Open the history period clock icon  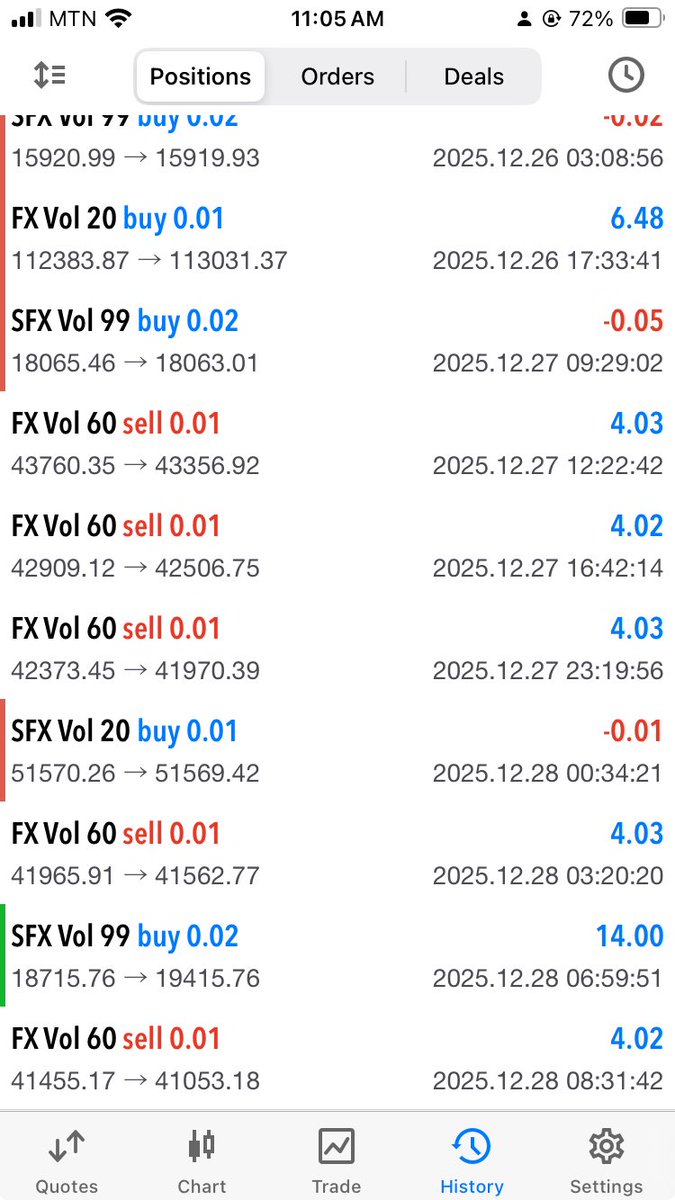(x=626, y=75)
